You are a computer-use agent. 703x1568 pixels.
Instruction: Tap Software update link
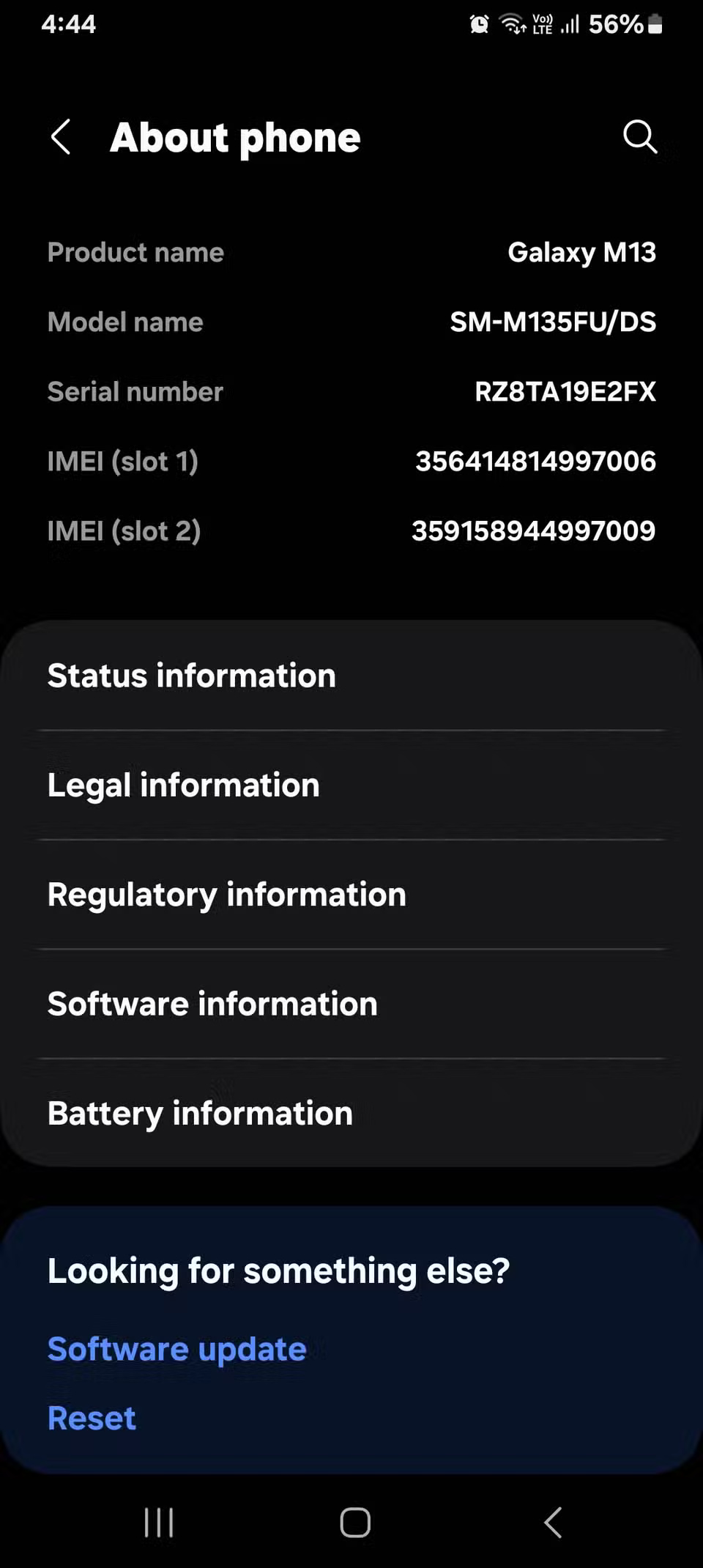pos(176,1349)
